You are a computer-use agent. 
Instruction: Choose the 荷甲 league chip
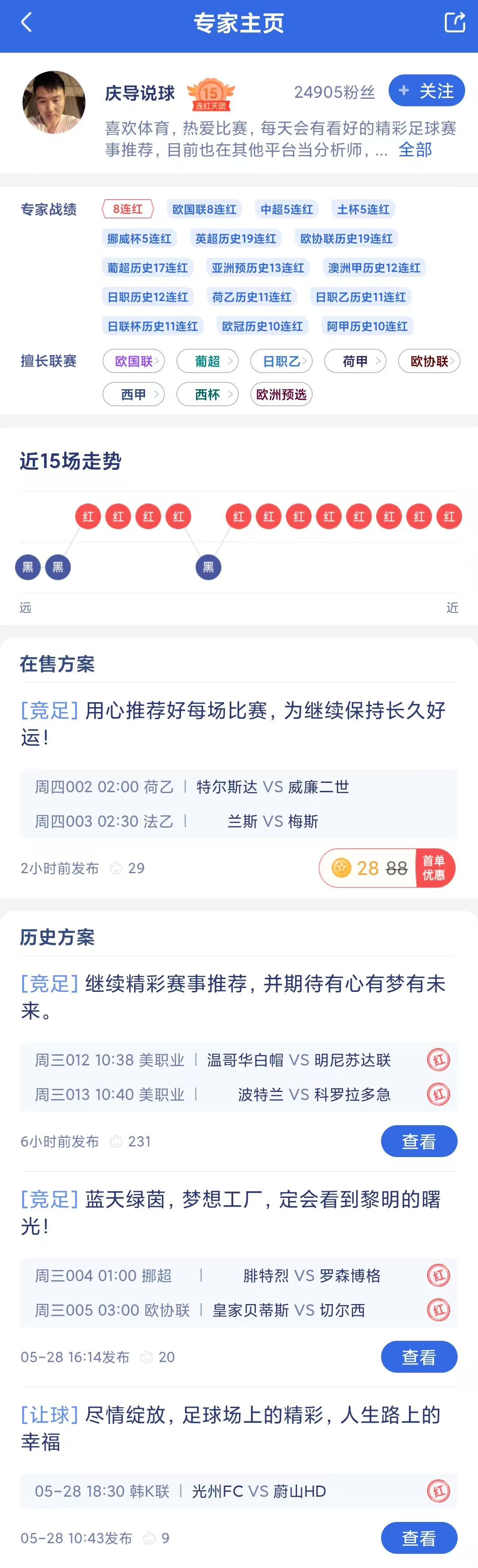(x=355, y=361)
